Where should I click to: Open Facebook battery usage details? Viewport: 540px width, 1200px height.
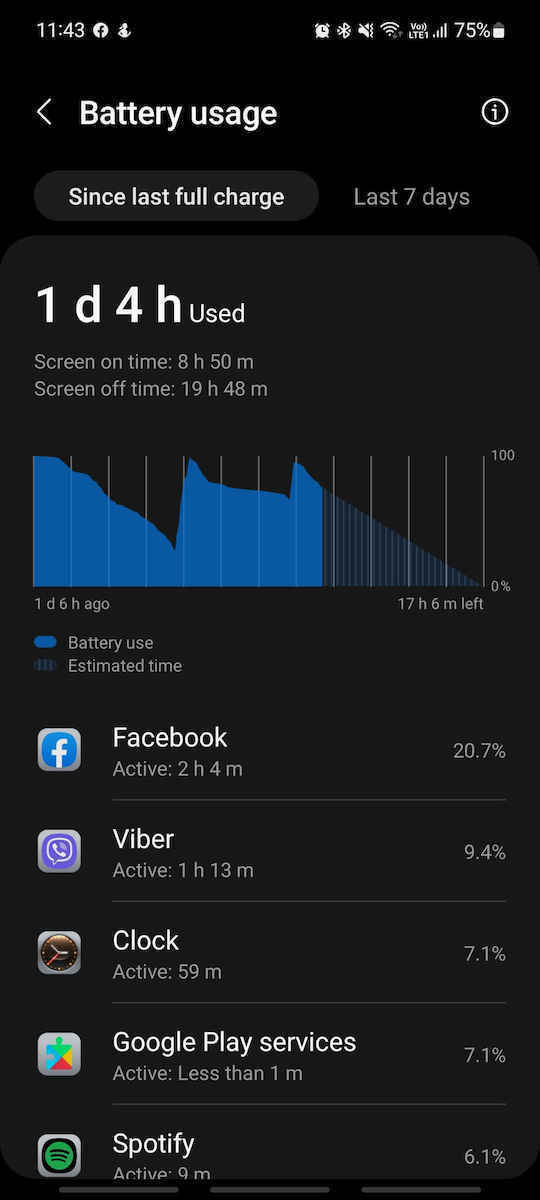pos(270,750)
